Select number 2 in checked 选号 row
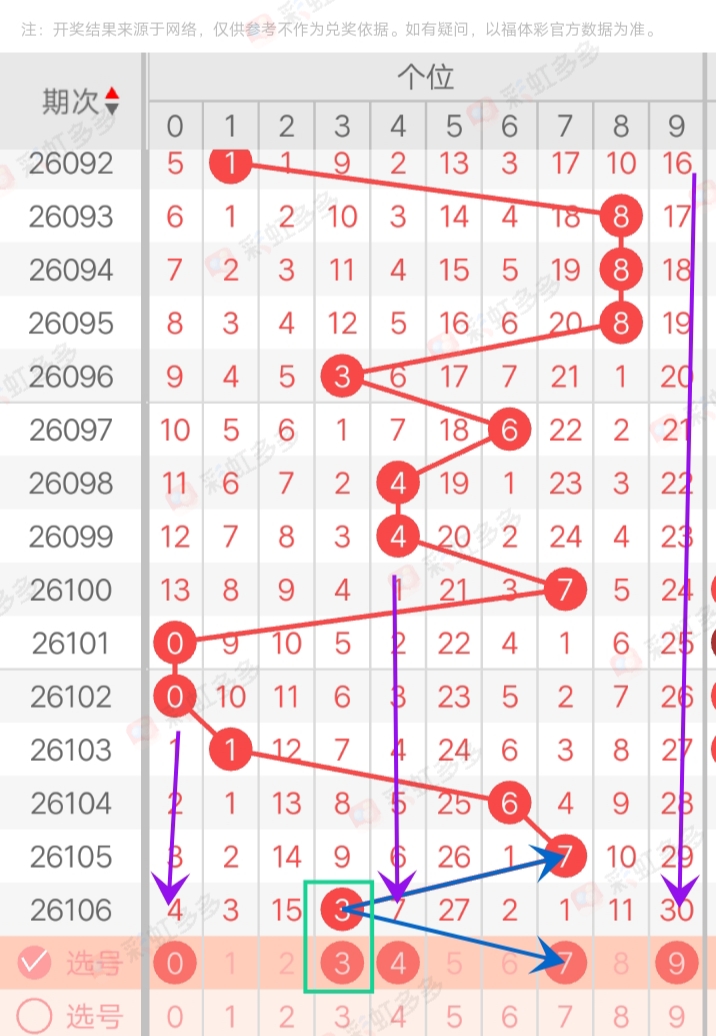The image size is (716, 1036). click(287, 963)
